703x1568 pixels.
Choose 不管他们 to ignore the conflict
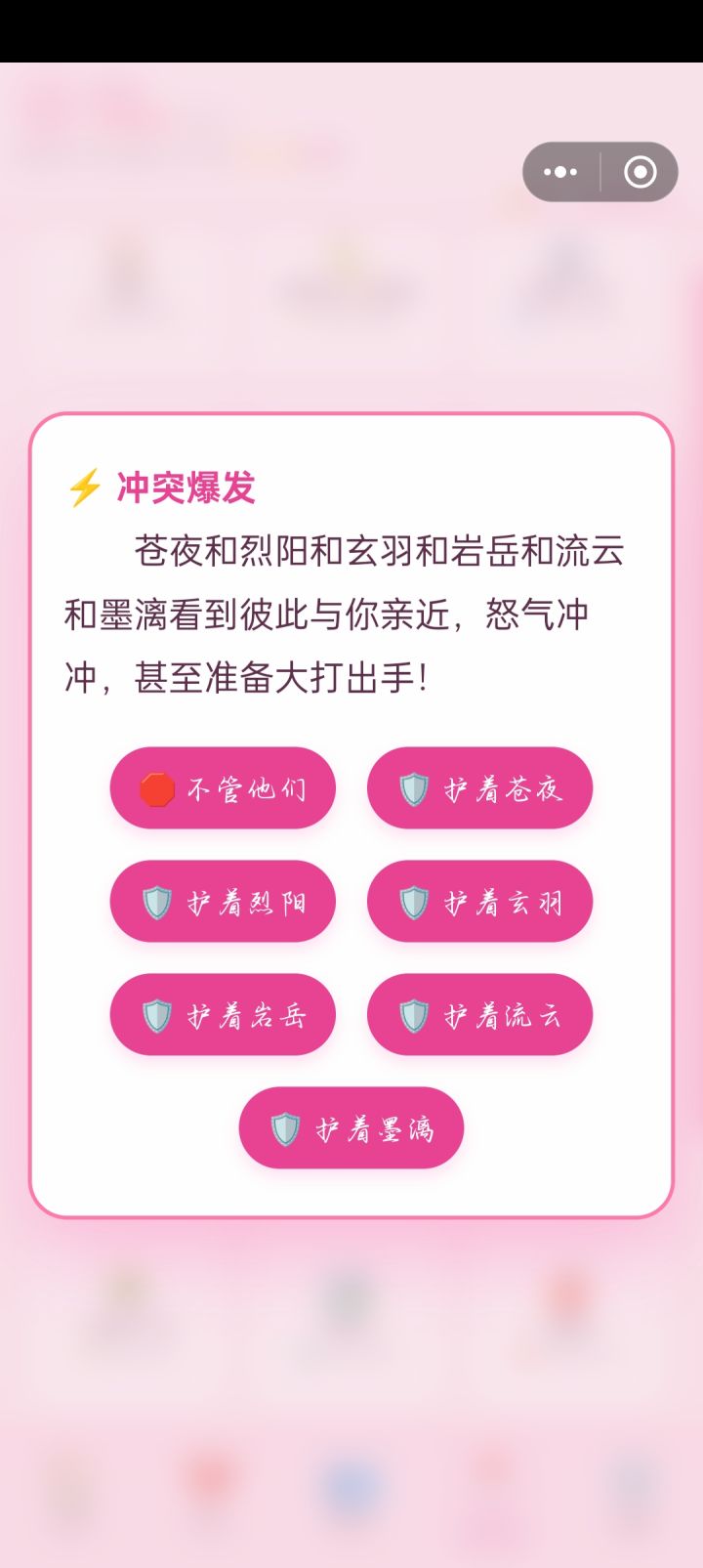tap(223, 788)
